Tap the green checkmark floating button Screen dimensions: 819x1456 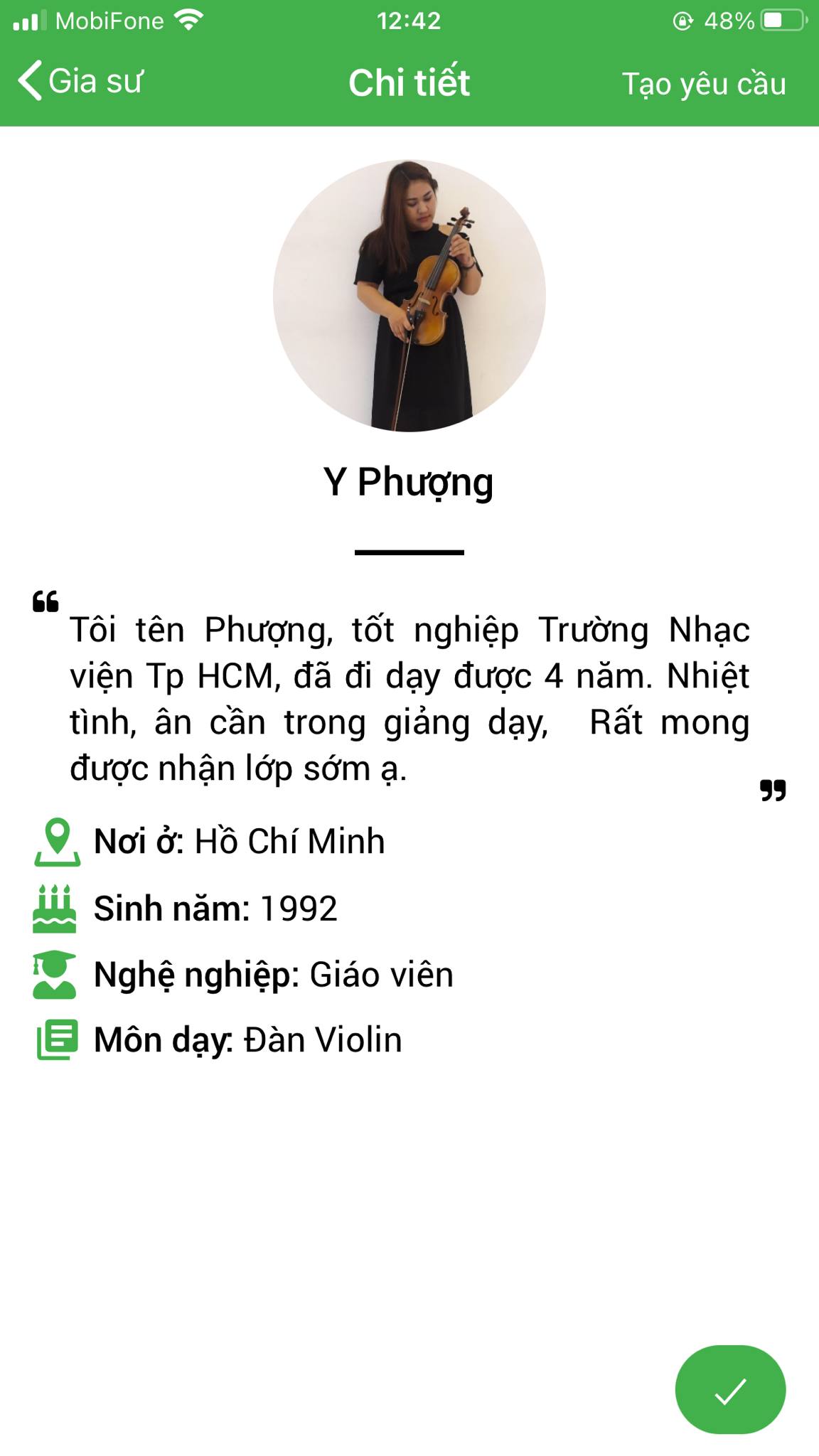pos(730,1389)
